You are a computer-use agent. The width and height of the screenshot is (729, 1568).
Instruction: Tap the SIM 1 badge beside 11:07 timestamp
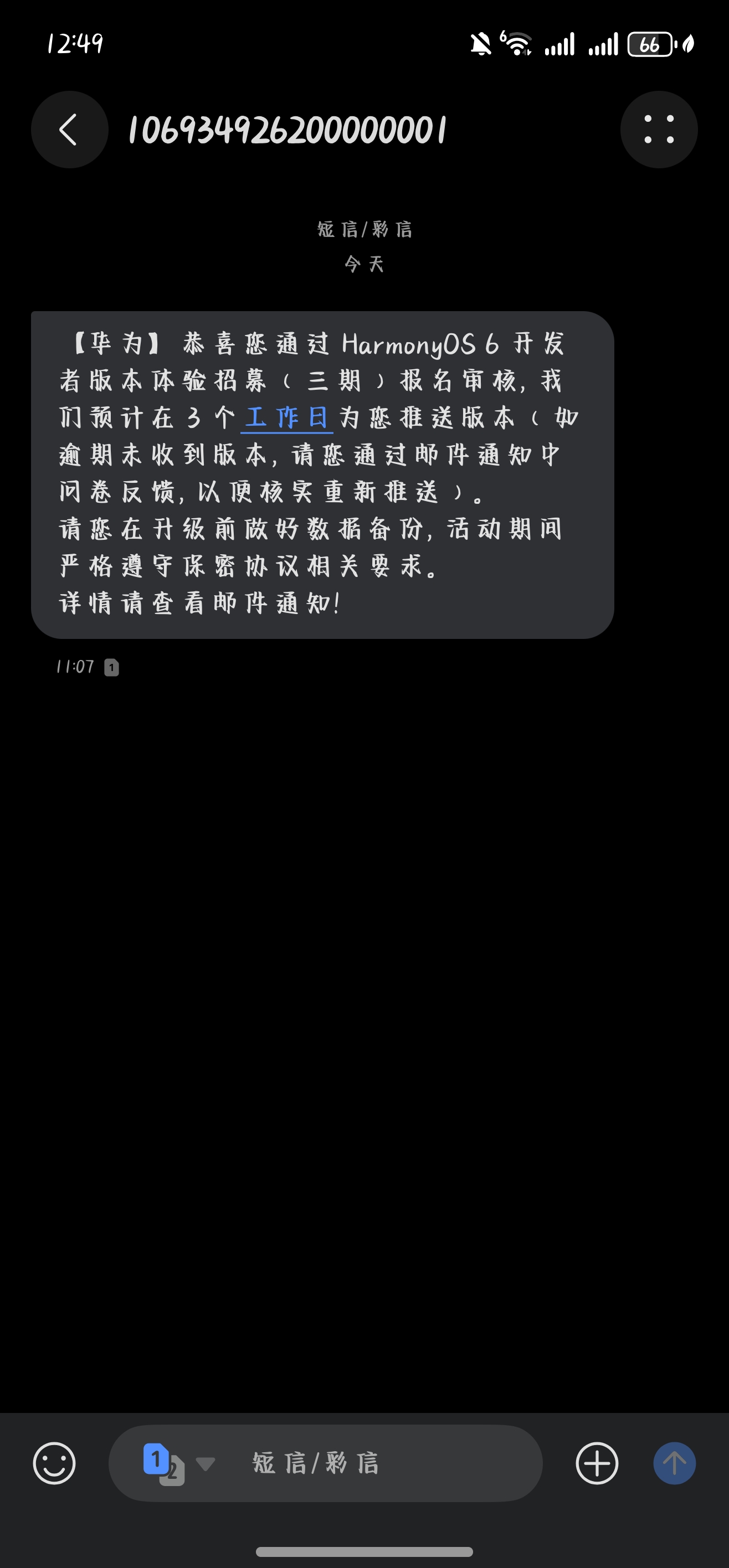(111, 668)
